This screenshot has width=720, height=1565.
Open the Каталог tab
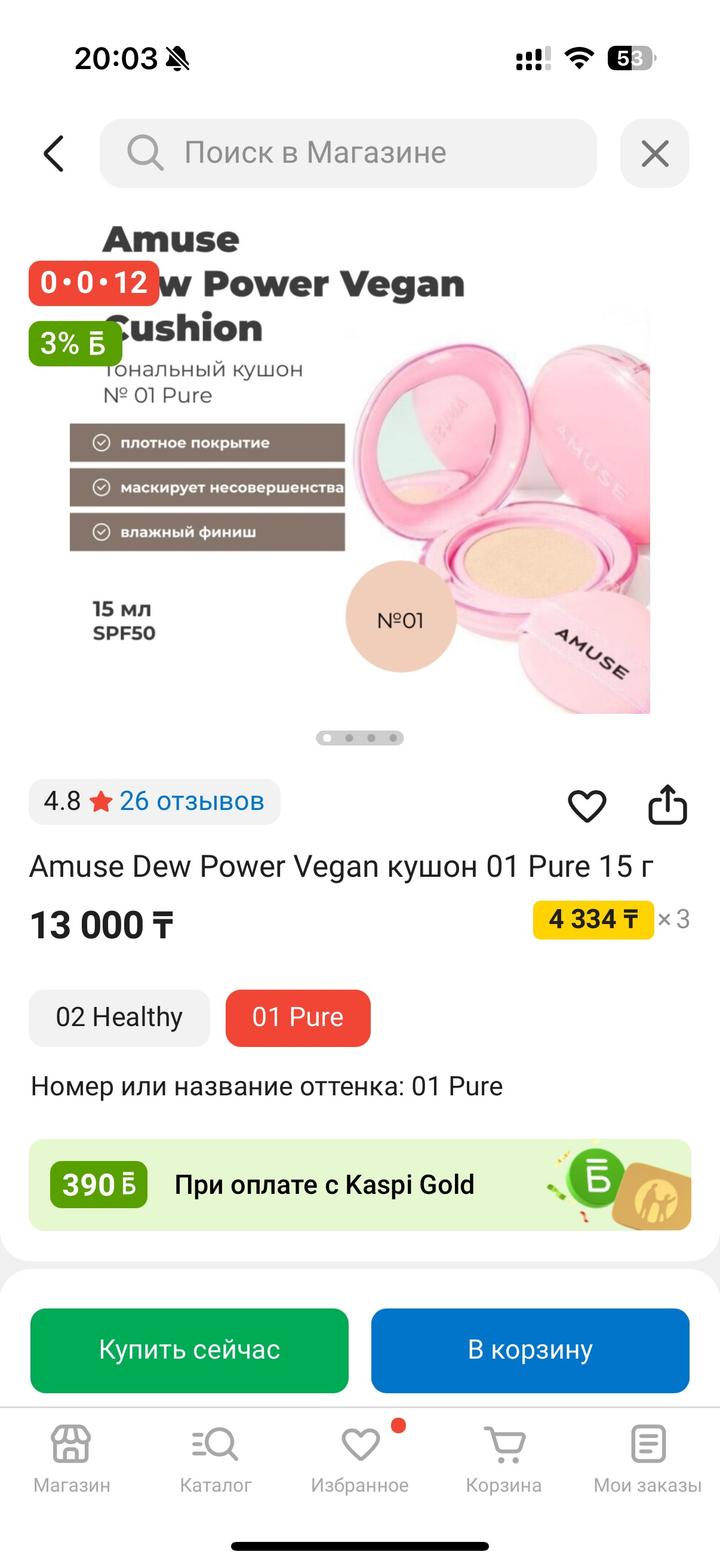tap(215, 1460)
